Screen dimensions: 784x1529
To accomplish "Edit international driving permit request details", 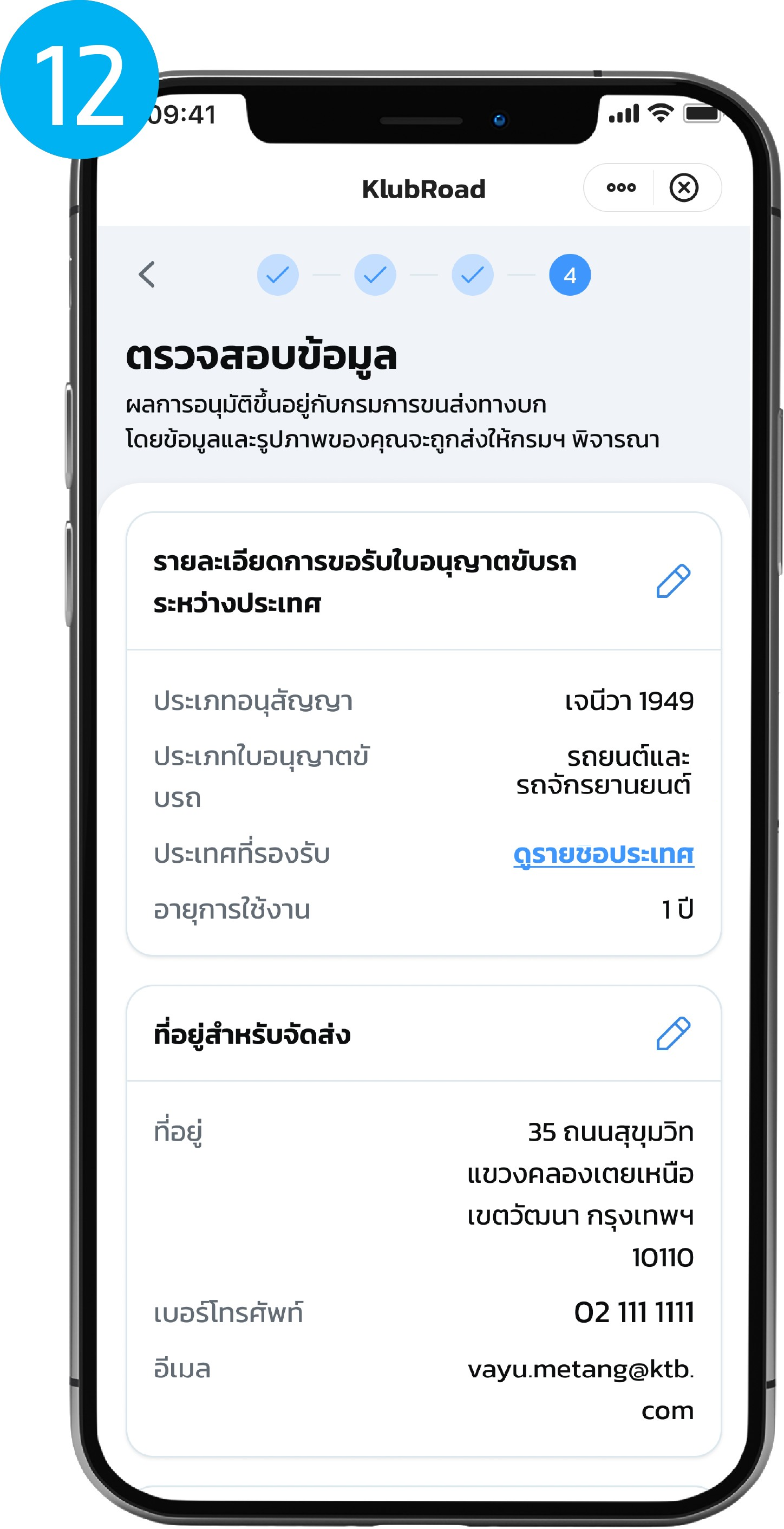I will [x=673, y=581].
